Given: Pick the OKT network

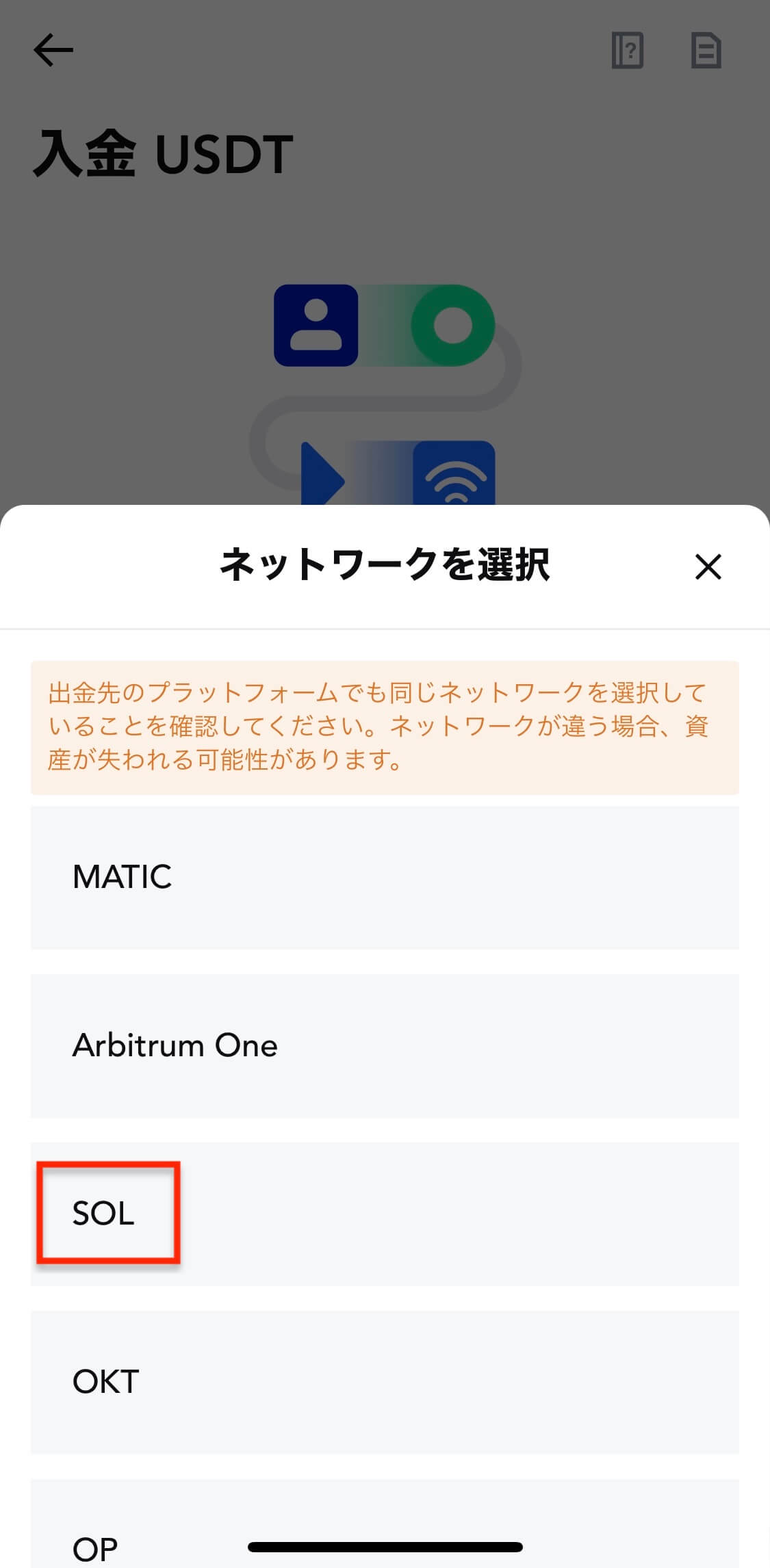Looking at the screenshot, I should (x=385, y=1382).
